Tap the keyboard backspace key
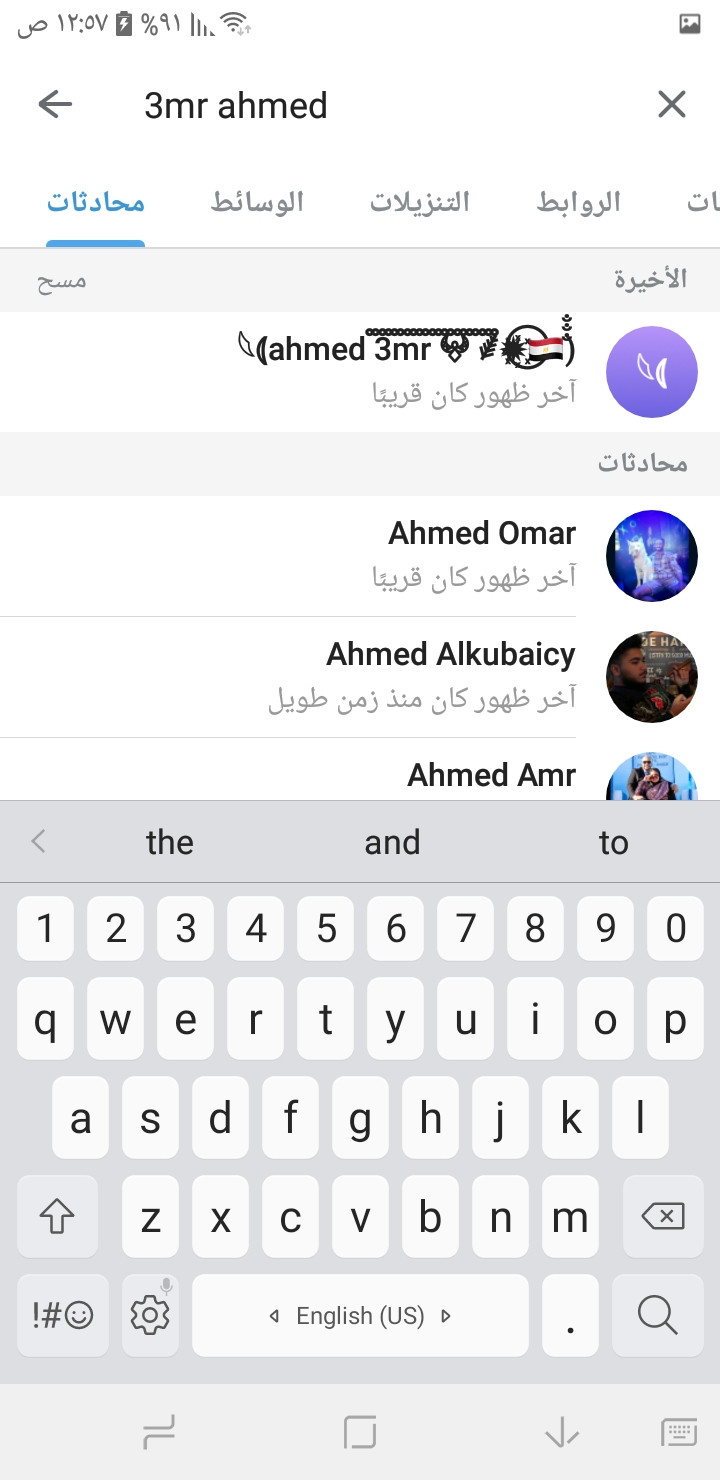Viewport: 720px width, 1480px height. pos(662,1217)
